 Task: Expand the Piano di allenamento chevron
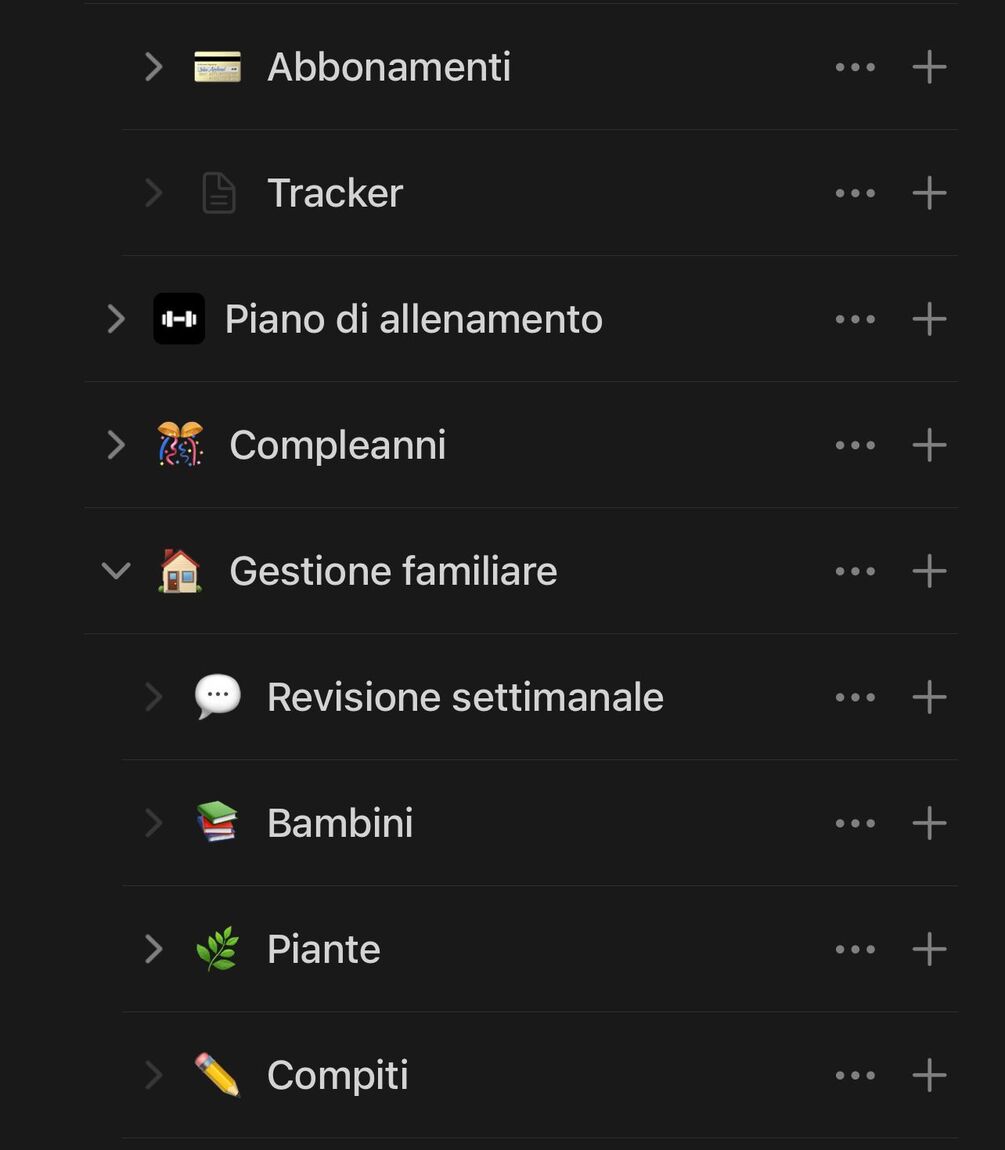pyautogui.click(x=116, y=319)
